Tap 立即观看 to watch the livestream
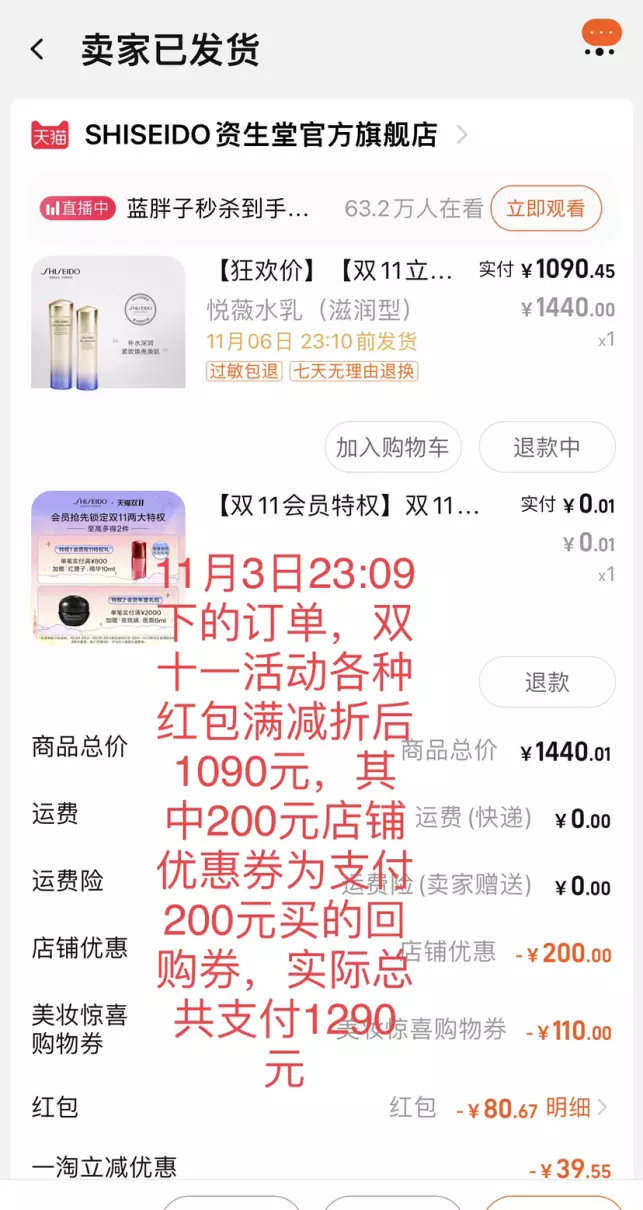The image size is (643, 1210). 545,208
